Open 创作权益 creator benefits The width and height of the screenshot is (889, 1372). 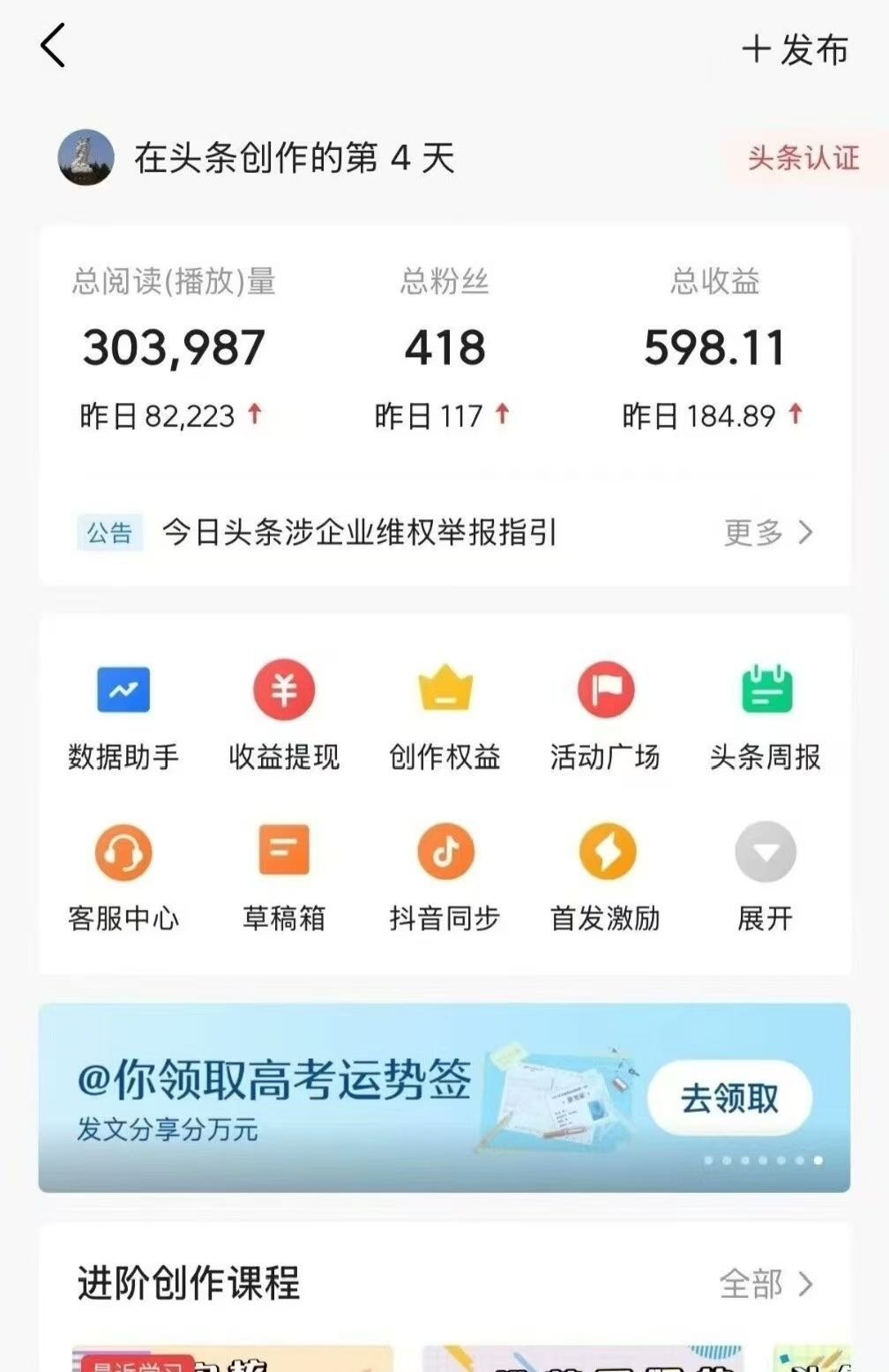pos(445,714)
